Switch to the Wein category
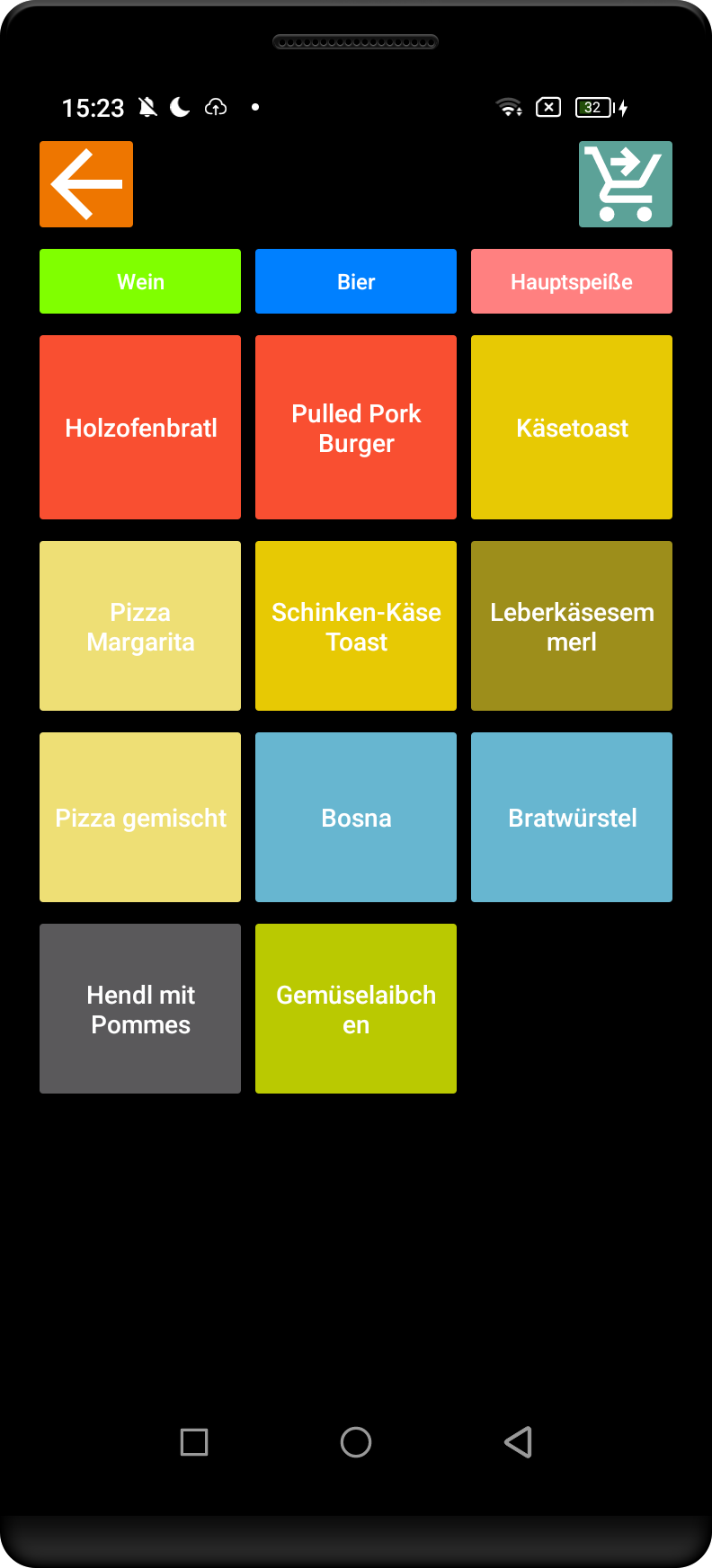The height and width of the screenshot is (1568, 712). point(139,280)
